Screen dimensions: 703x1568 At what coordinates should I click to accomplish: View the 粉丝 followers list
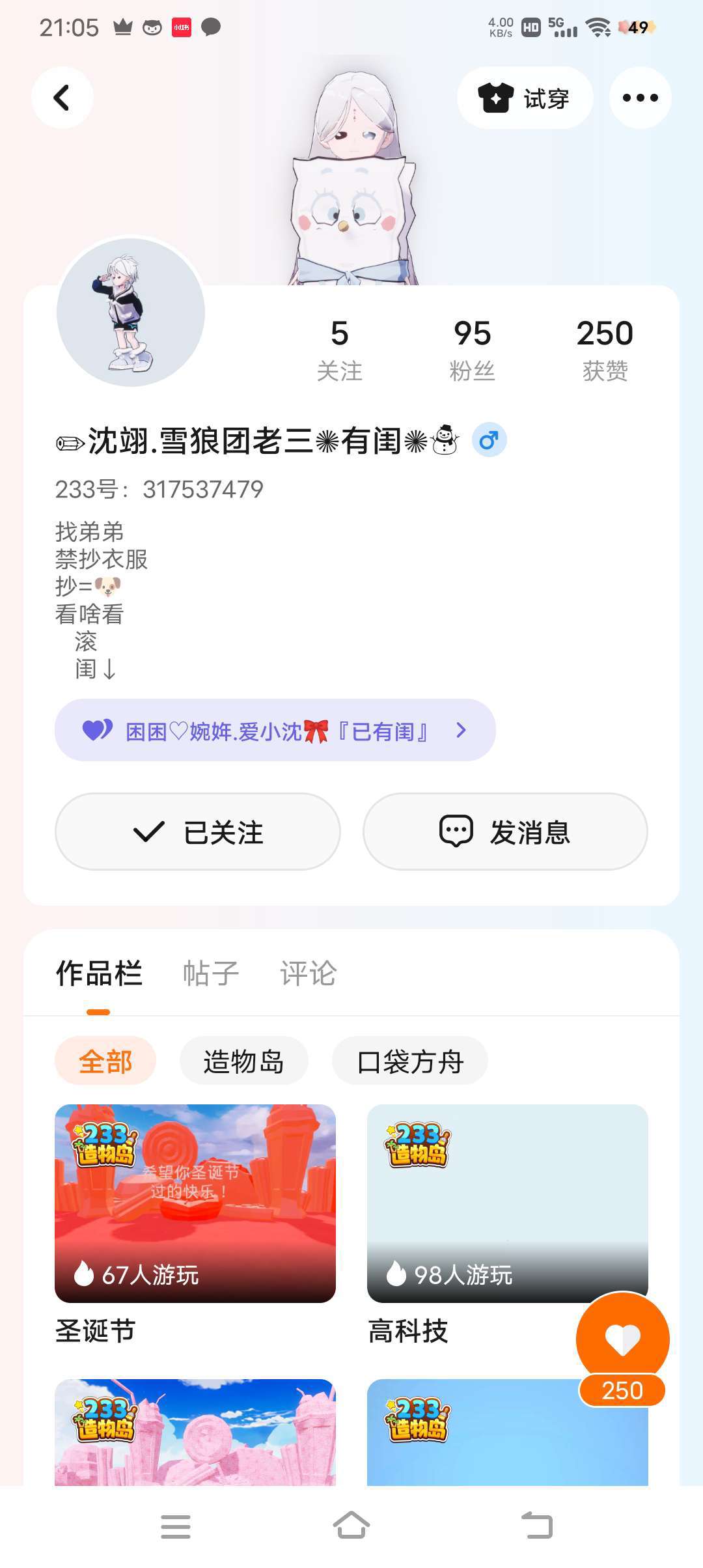point(473,350)
